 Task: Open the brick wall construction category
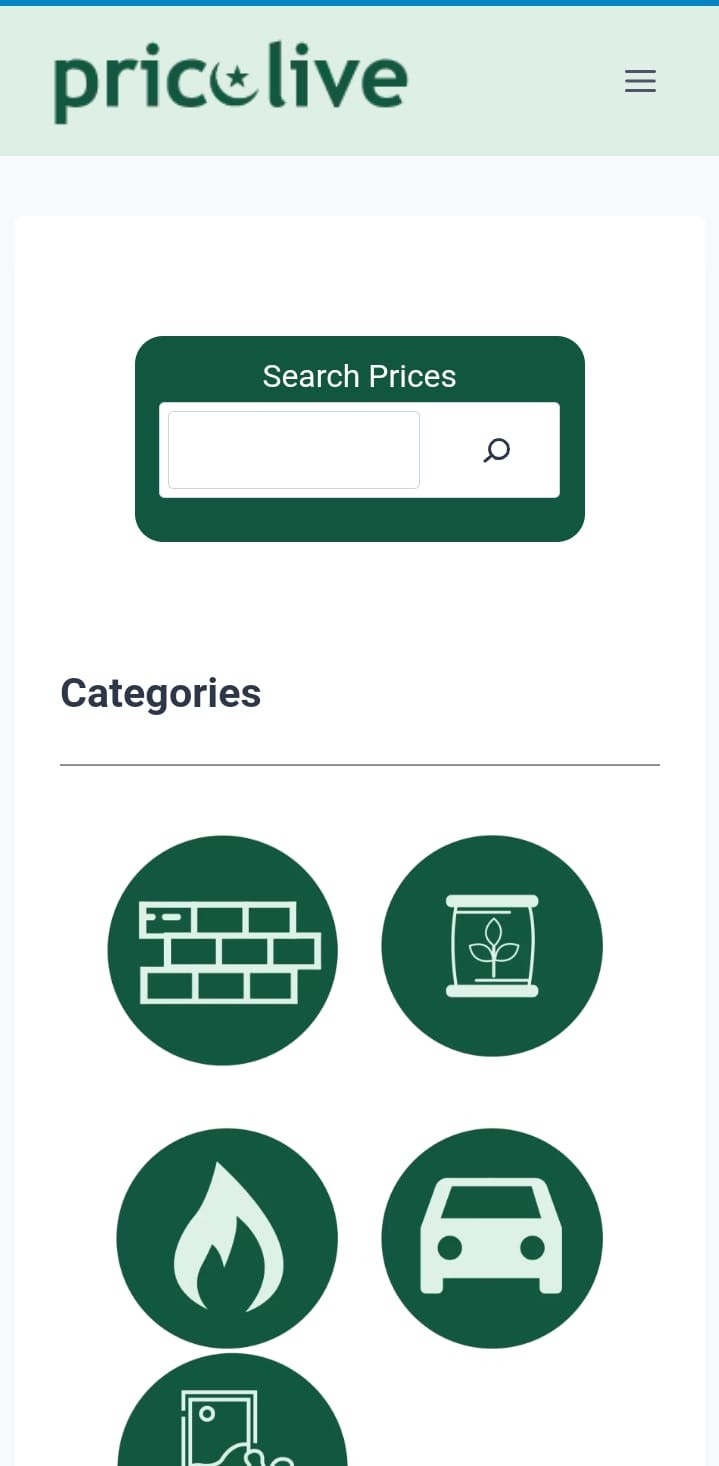(222, 950)
